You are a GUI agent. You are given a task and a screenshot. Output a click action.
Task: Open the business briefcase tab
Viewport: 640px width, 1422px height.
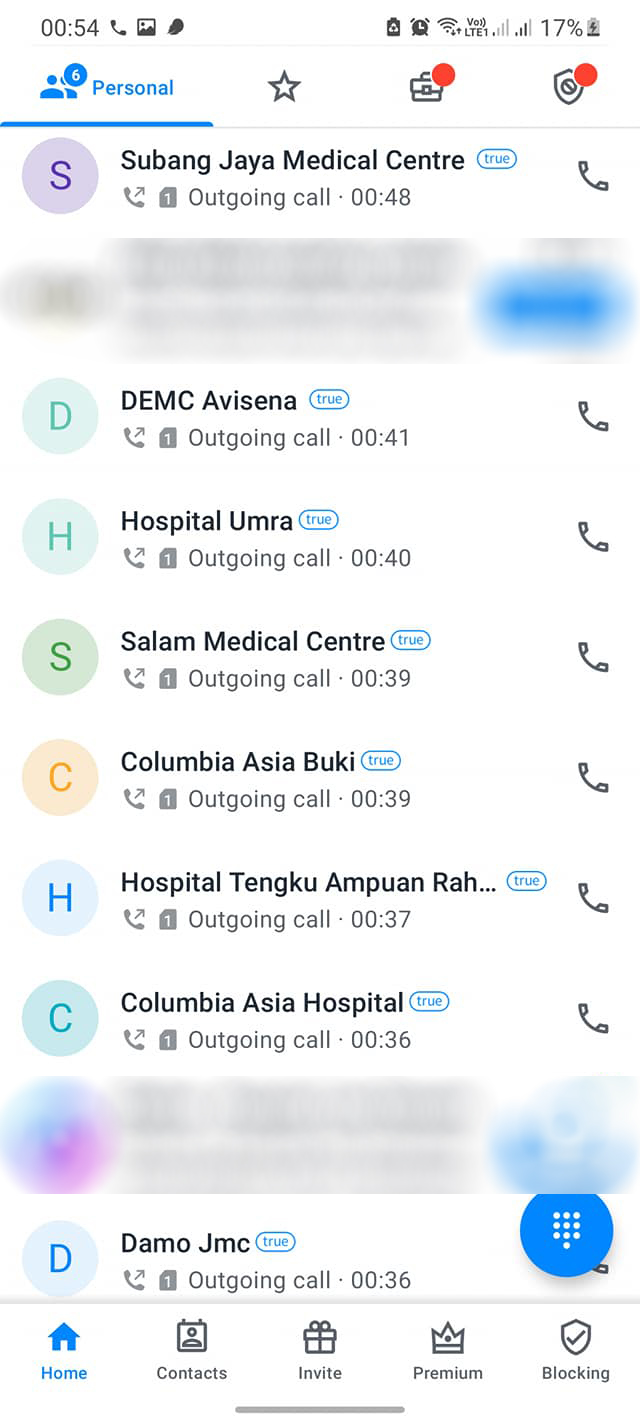(x=427, y=88)
